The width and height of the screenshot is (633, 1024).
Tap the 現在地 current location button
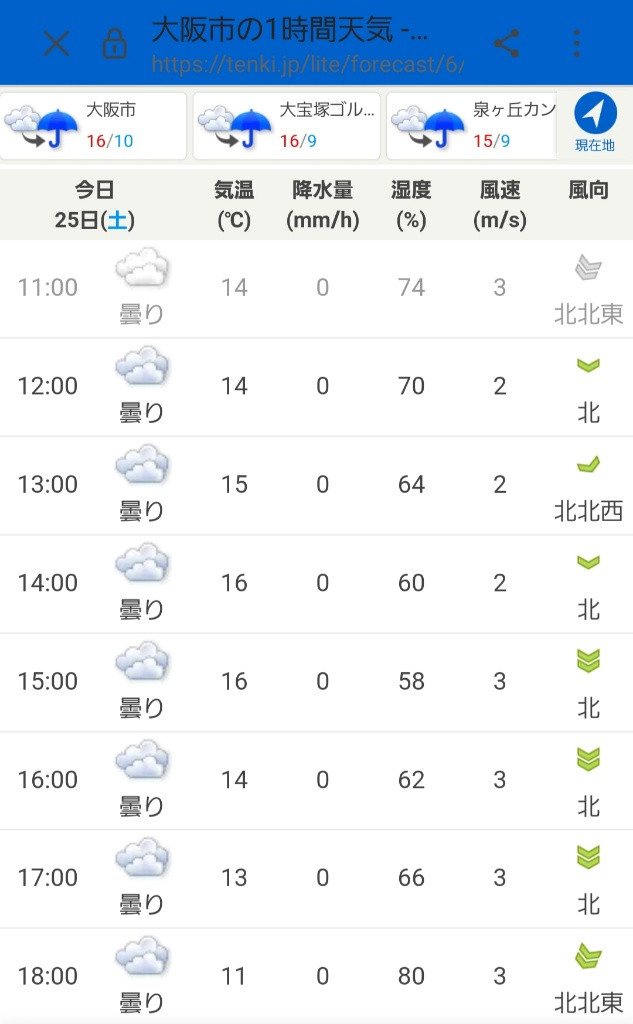[x=595, y=124]
